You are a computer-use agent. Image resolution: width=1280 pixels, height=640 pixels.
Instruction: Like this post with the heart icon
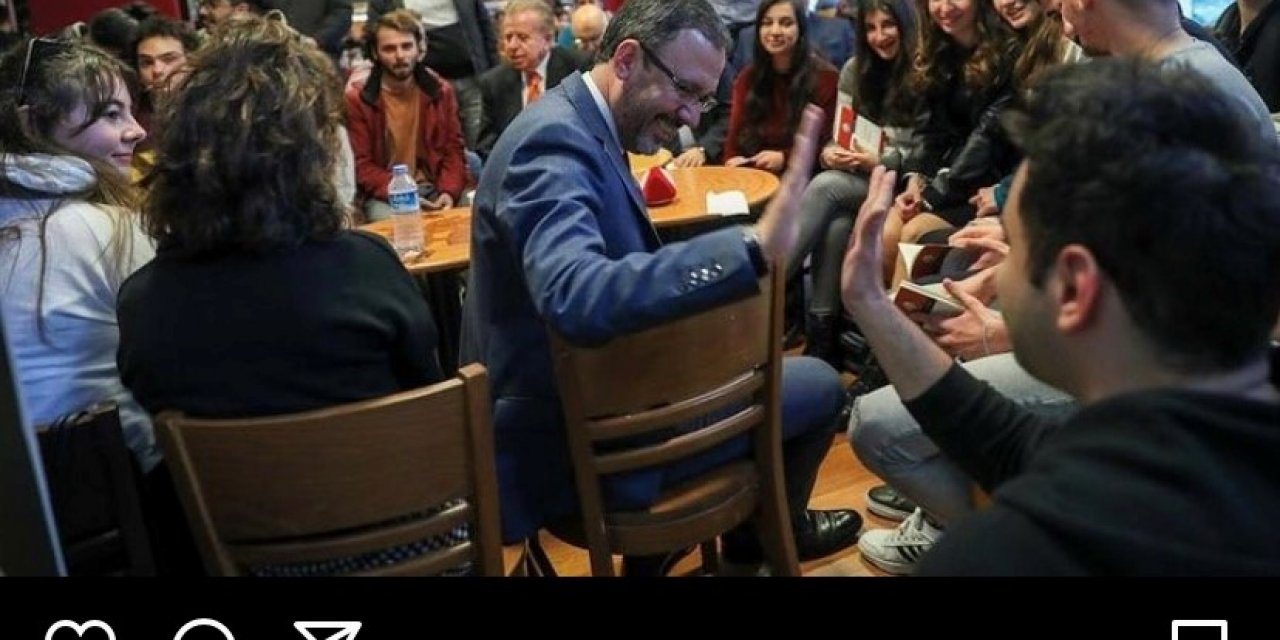pyautogui.click(x=80, y=632)
